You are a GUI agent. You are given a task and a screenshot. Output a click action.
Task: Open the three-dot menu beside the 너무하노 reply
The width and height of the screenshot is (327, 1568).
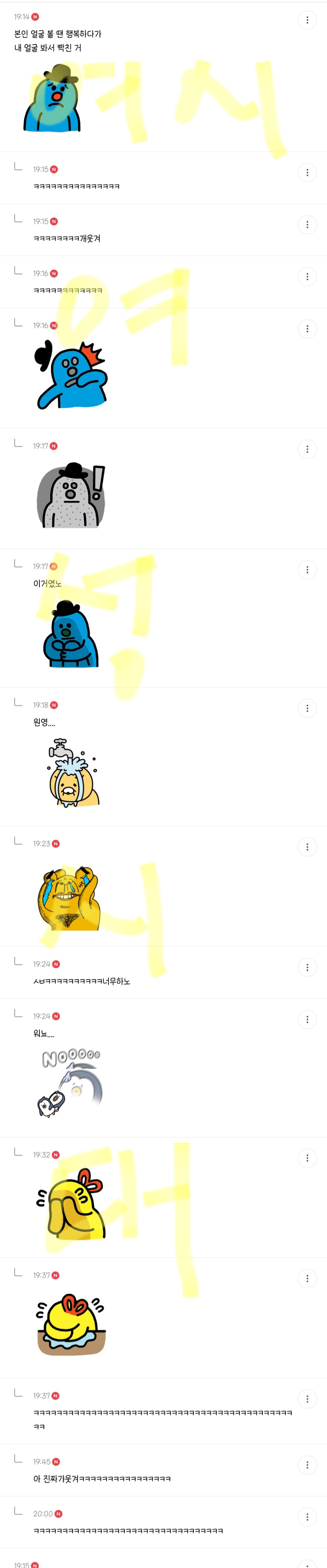pyautogui.click(x=307, y=967)
